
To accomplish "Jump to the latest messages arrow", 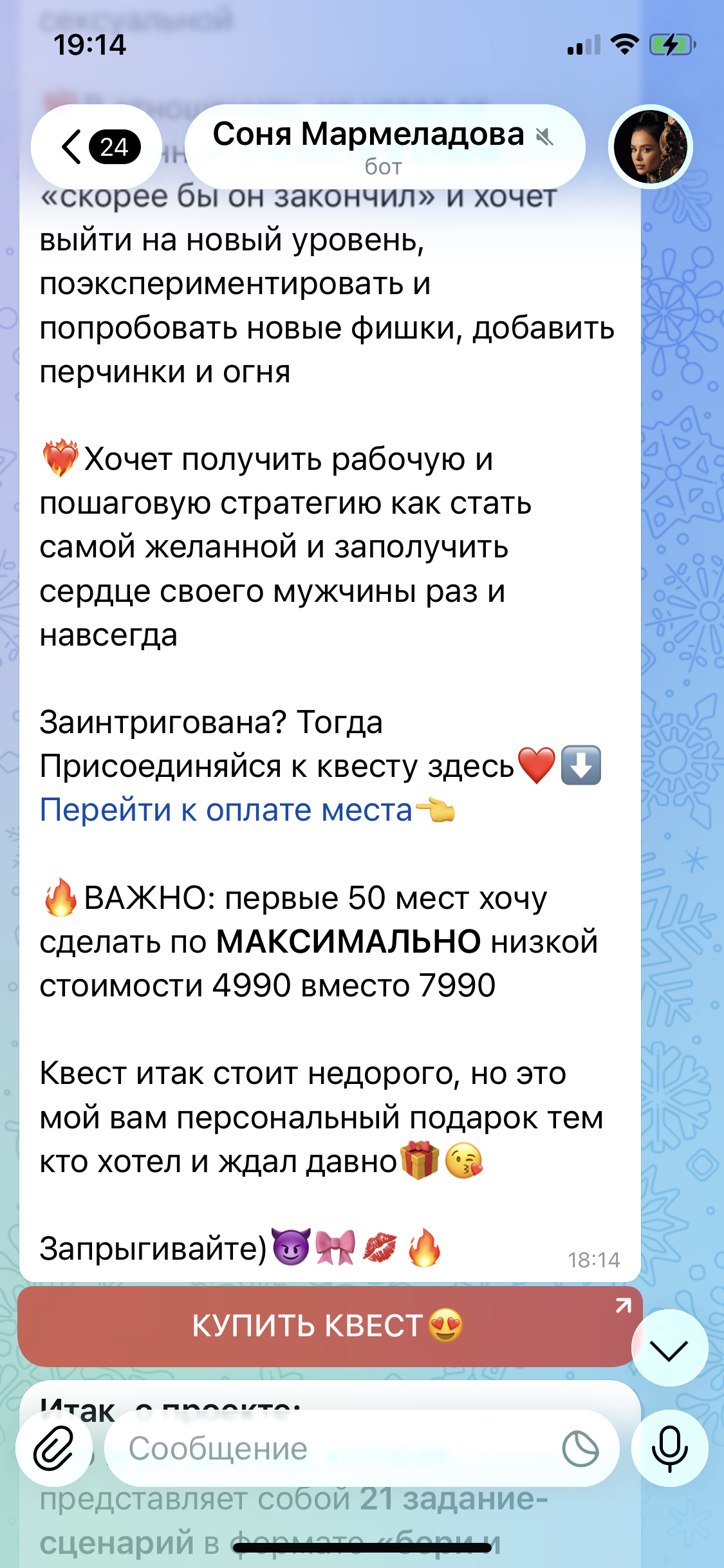I will pyautogui.click(x=669, y=1349).
